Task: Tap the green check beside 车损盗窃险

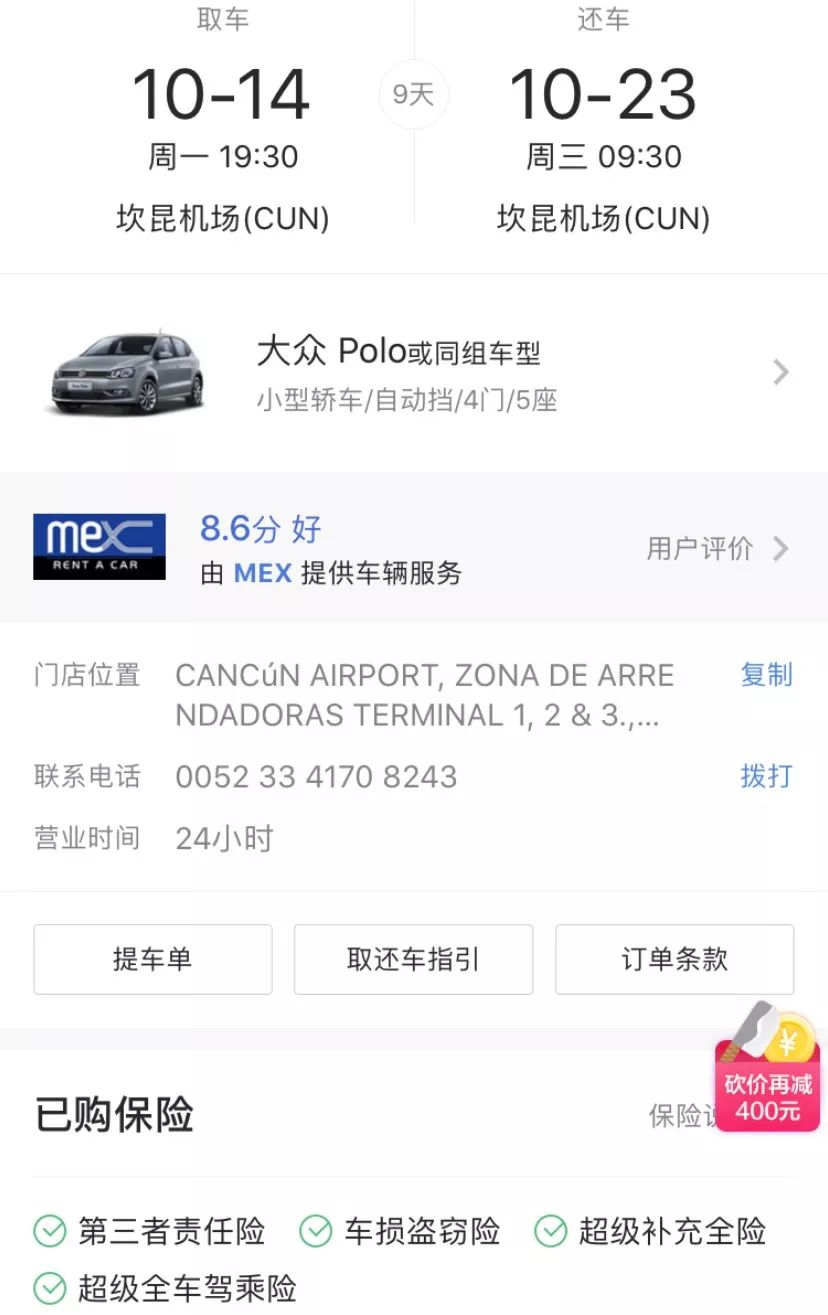Action: (x=318, y=1233)
